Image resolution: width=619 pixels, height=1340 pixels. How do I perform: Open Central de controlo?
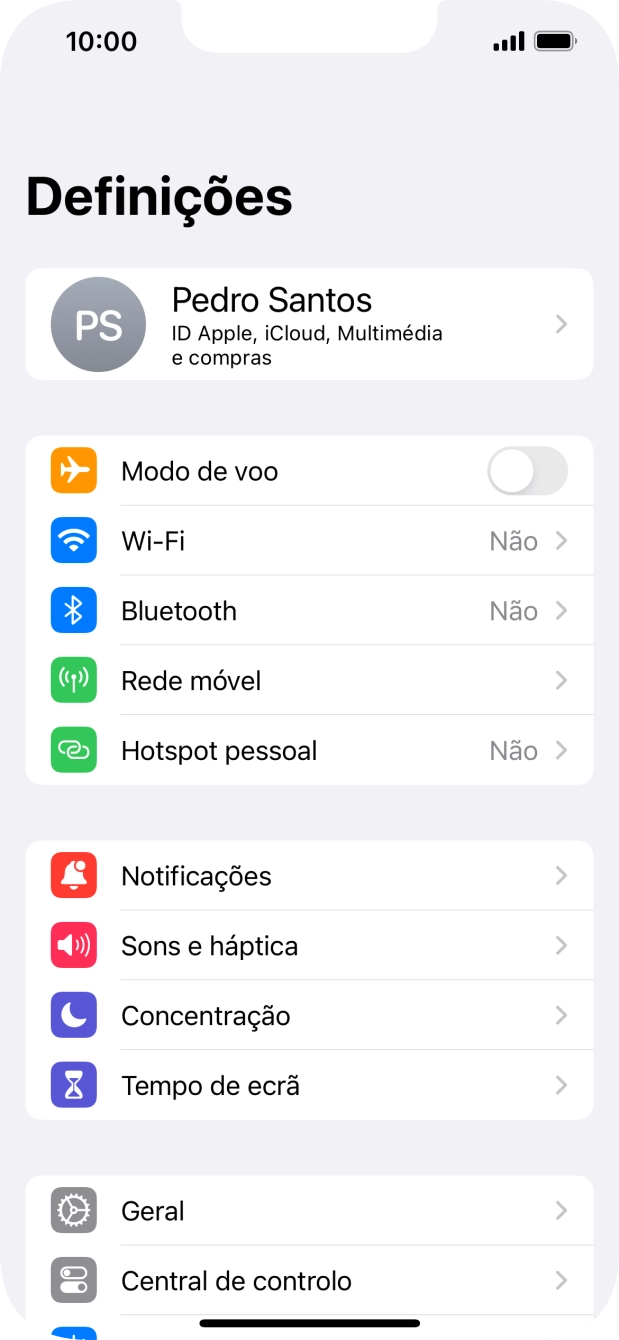tap(309, 1281)
